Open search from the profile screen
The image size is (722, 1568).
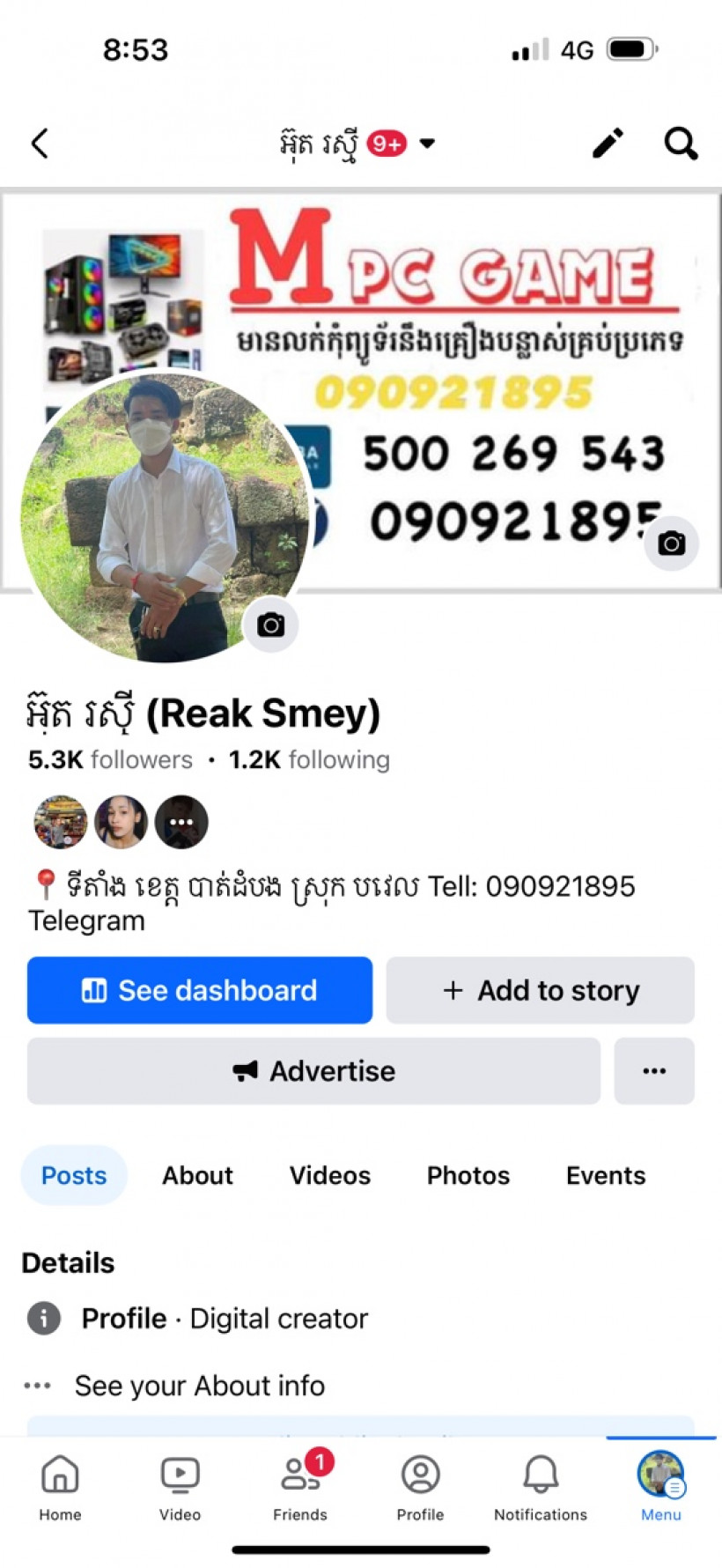pos(681,143)
